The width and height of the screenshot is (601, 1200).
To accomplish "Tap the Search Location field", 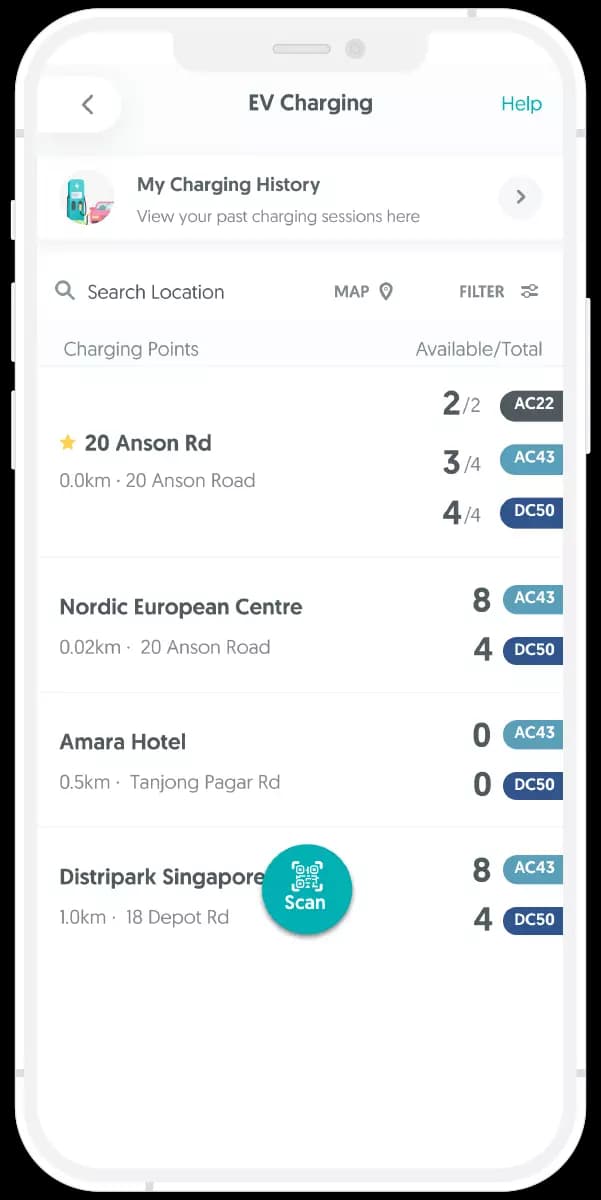I will 155,292.
